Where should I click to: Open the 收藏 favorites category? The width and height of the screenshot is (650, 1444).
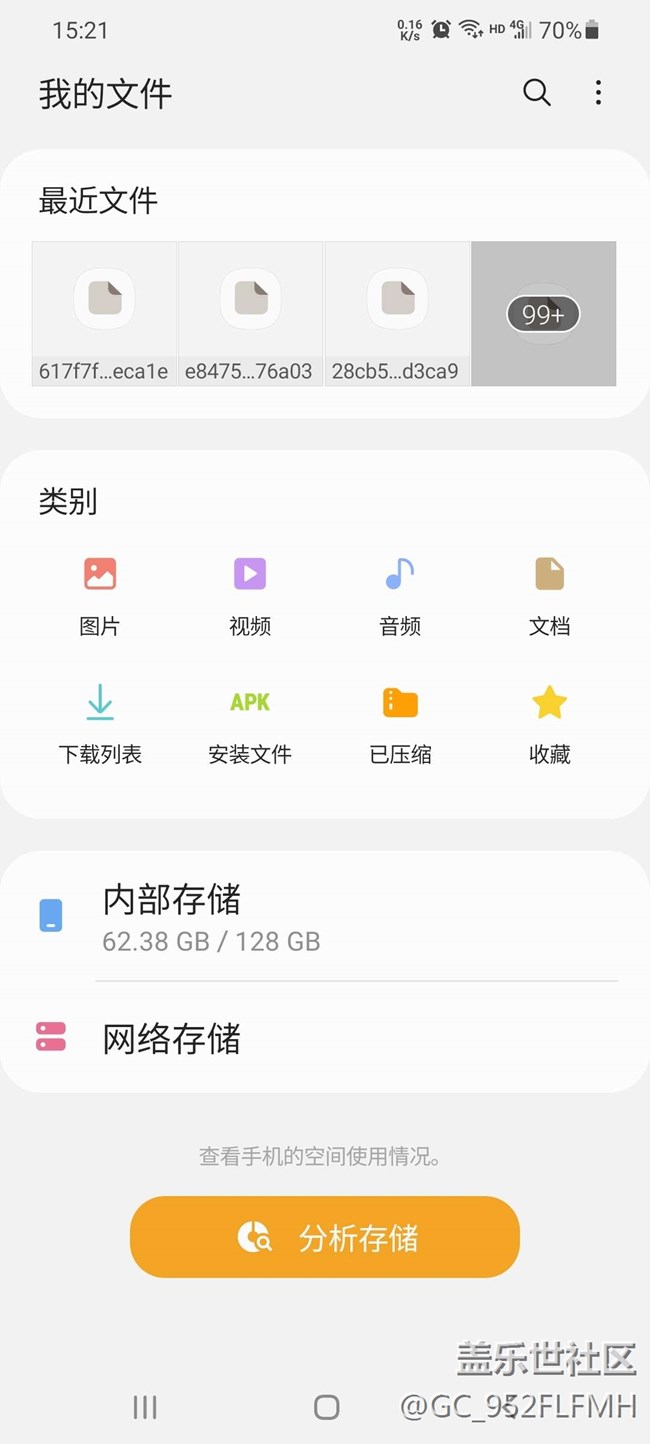549,725
